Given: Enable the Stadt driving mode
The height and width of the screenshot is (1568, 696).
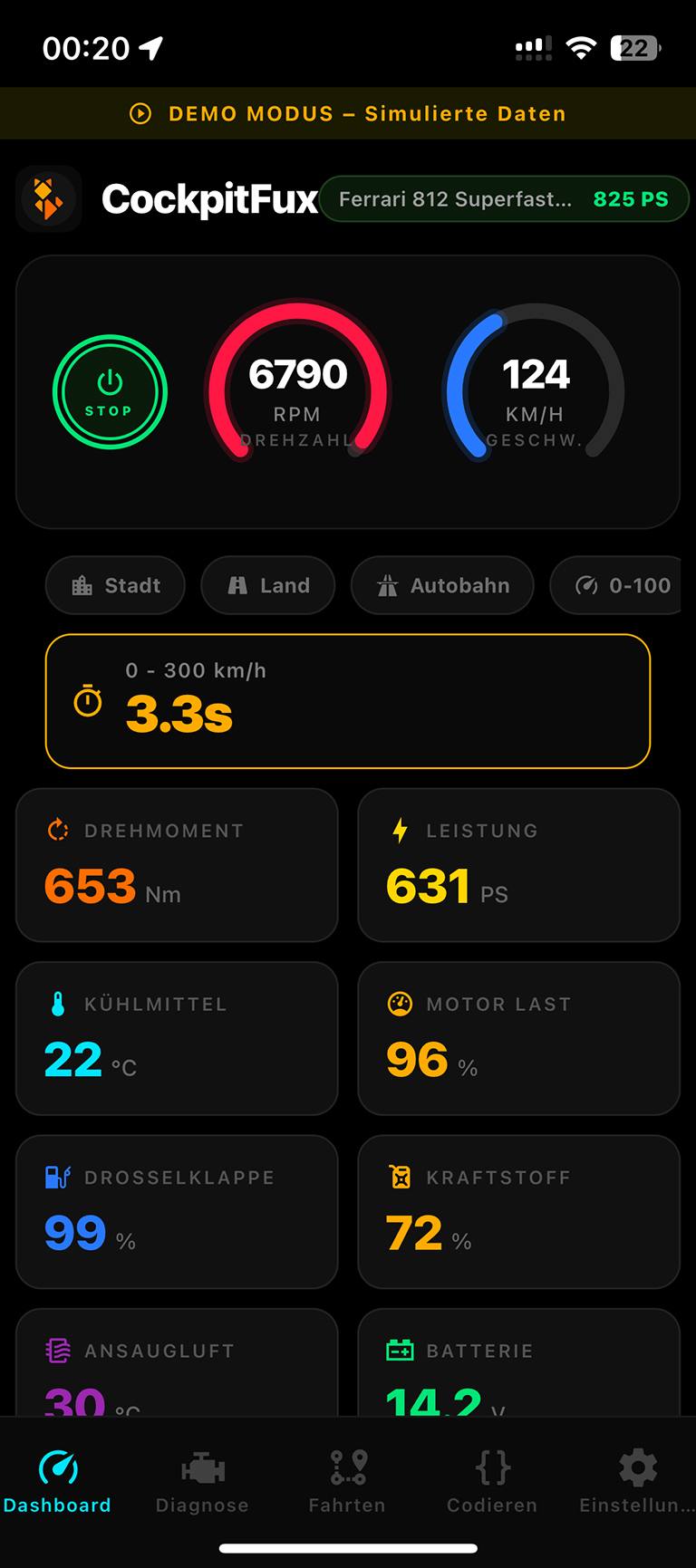Looking at the screenshot, I should tap(115, 585).
